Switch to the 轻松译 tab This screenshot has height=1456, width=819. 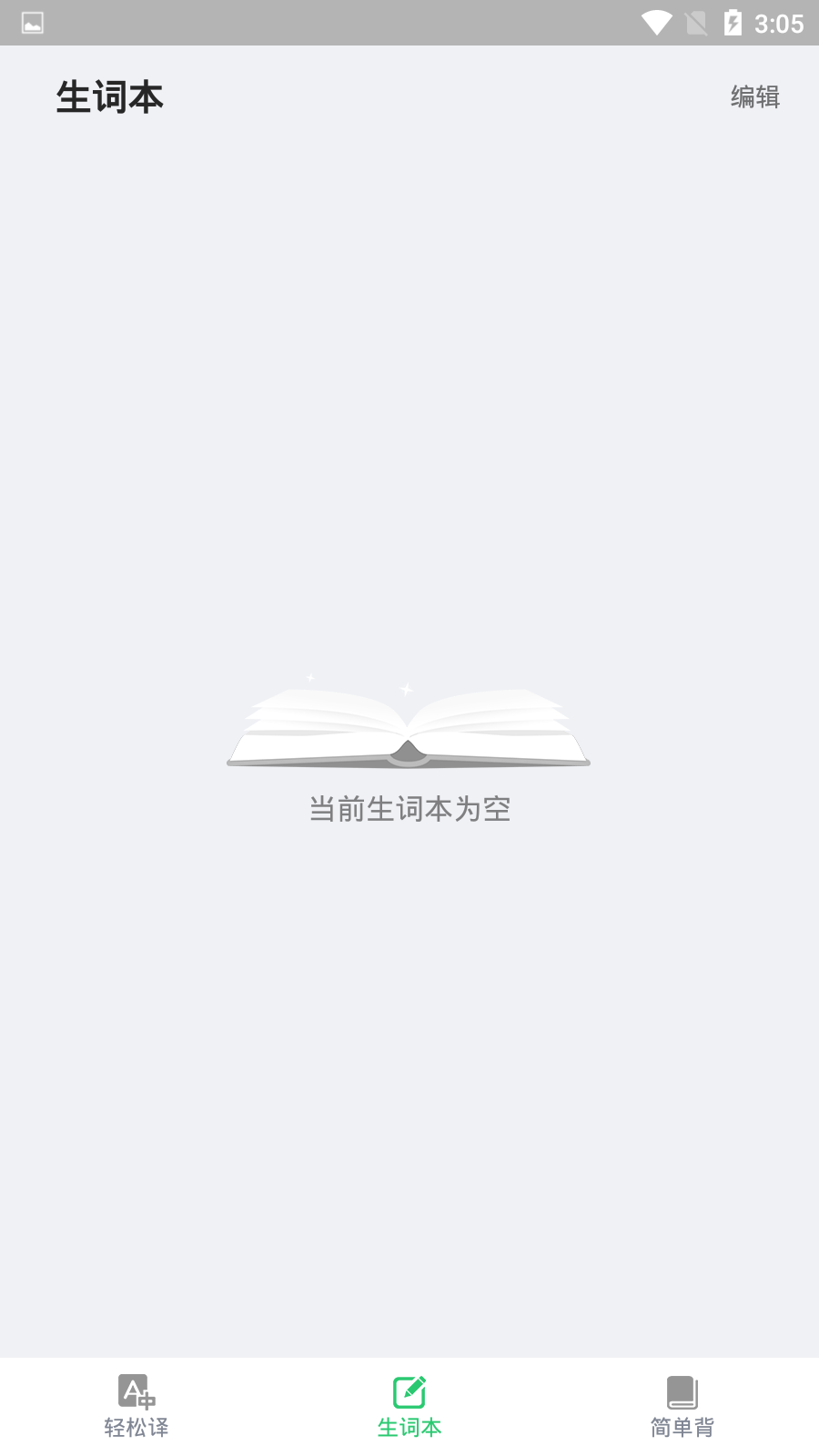click(136, 1406)
